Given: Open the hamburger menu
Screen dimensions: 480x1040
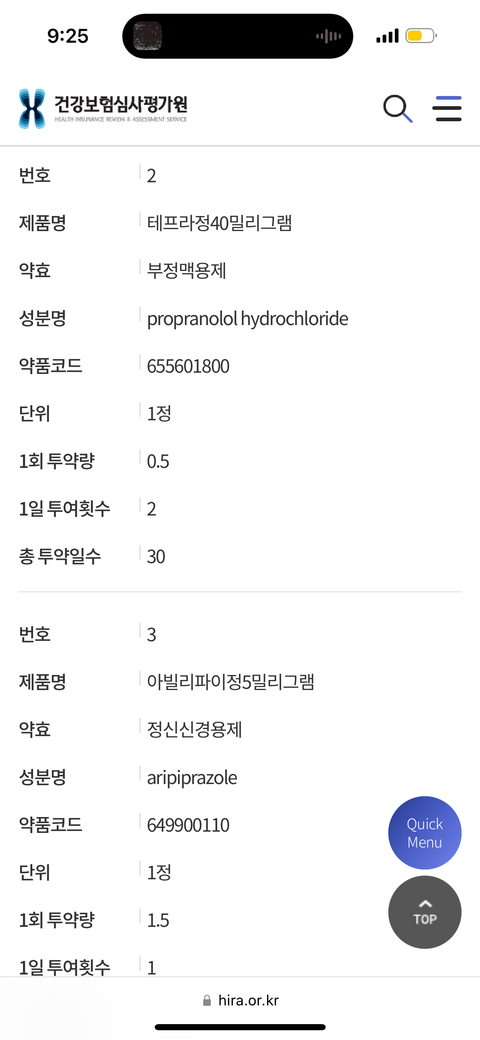Looking at the screenshot, I should coord(448,108).
